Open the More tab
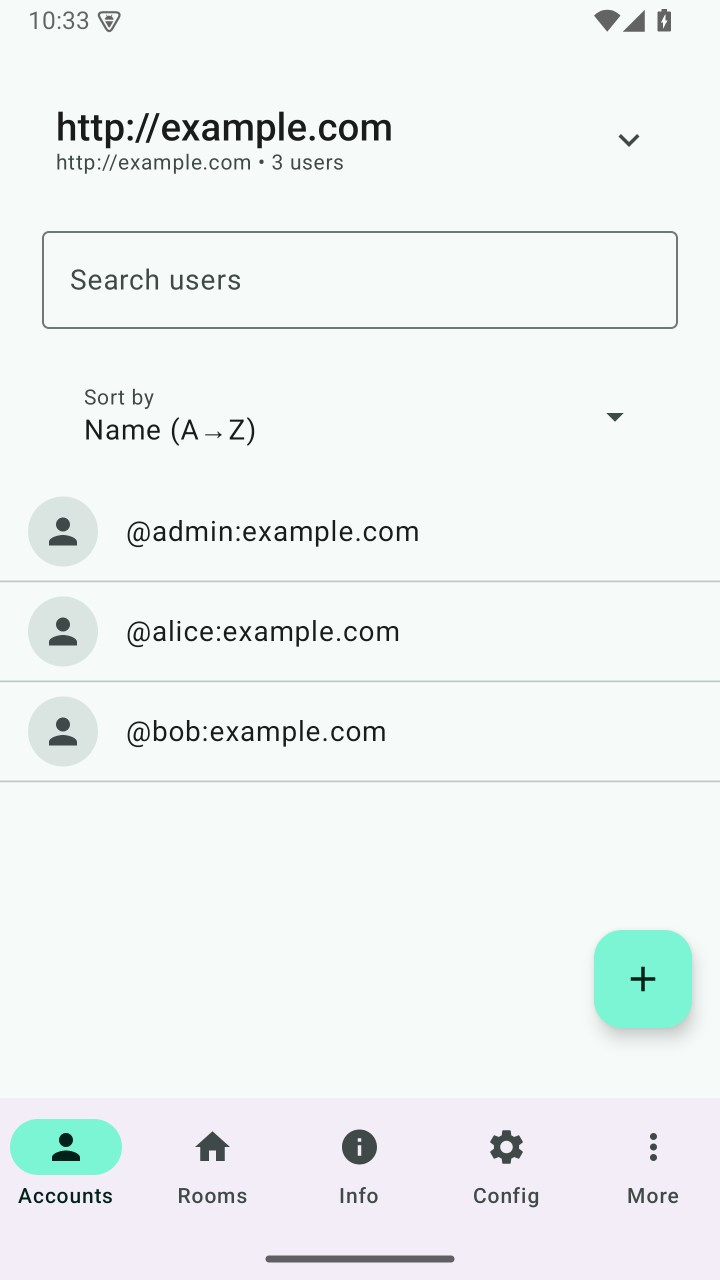 point(653,1166)
